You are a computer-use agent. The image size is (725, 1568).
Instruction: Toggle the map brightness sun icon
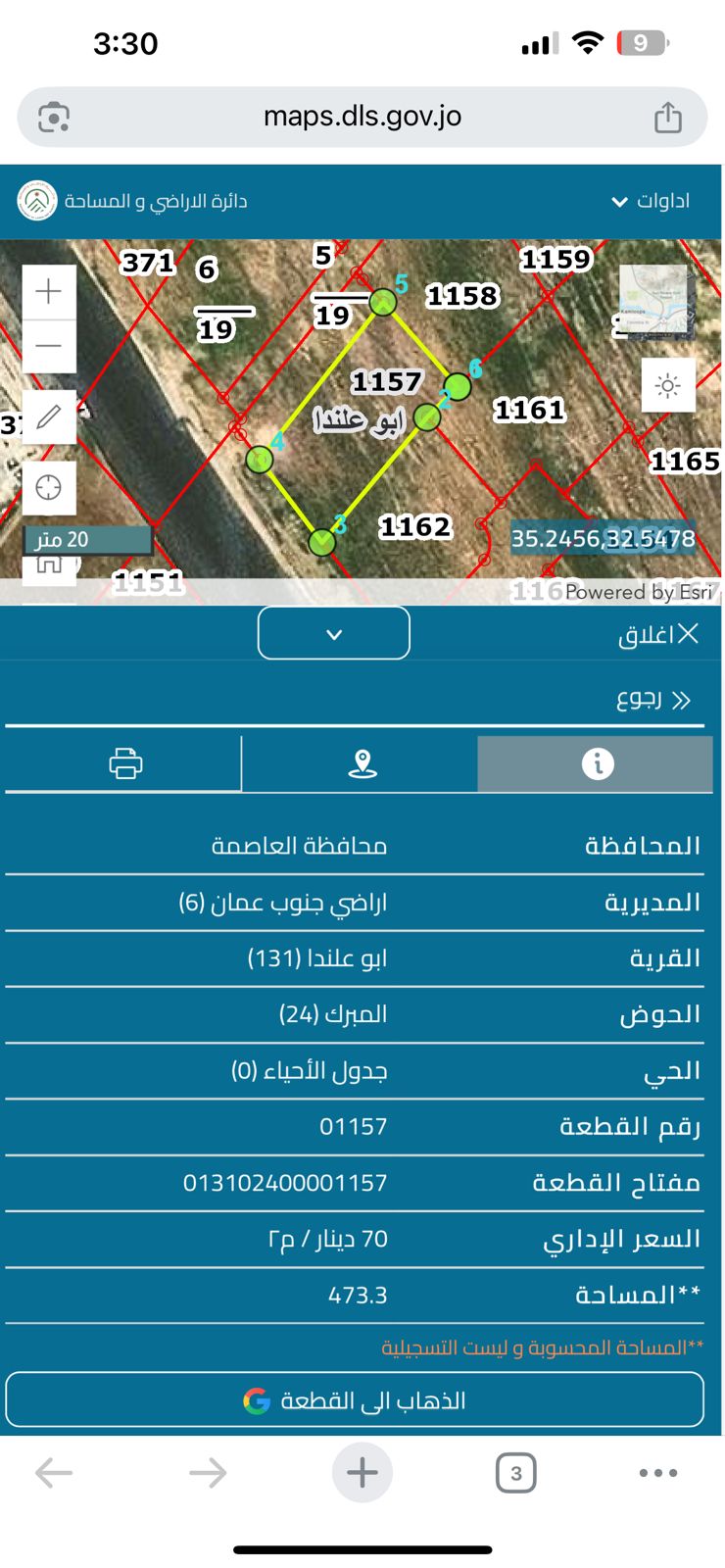(x=668, y=385)
